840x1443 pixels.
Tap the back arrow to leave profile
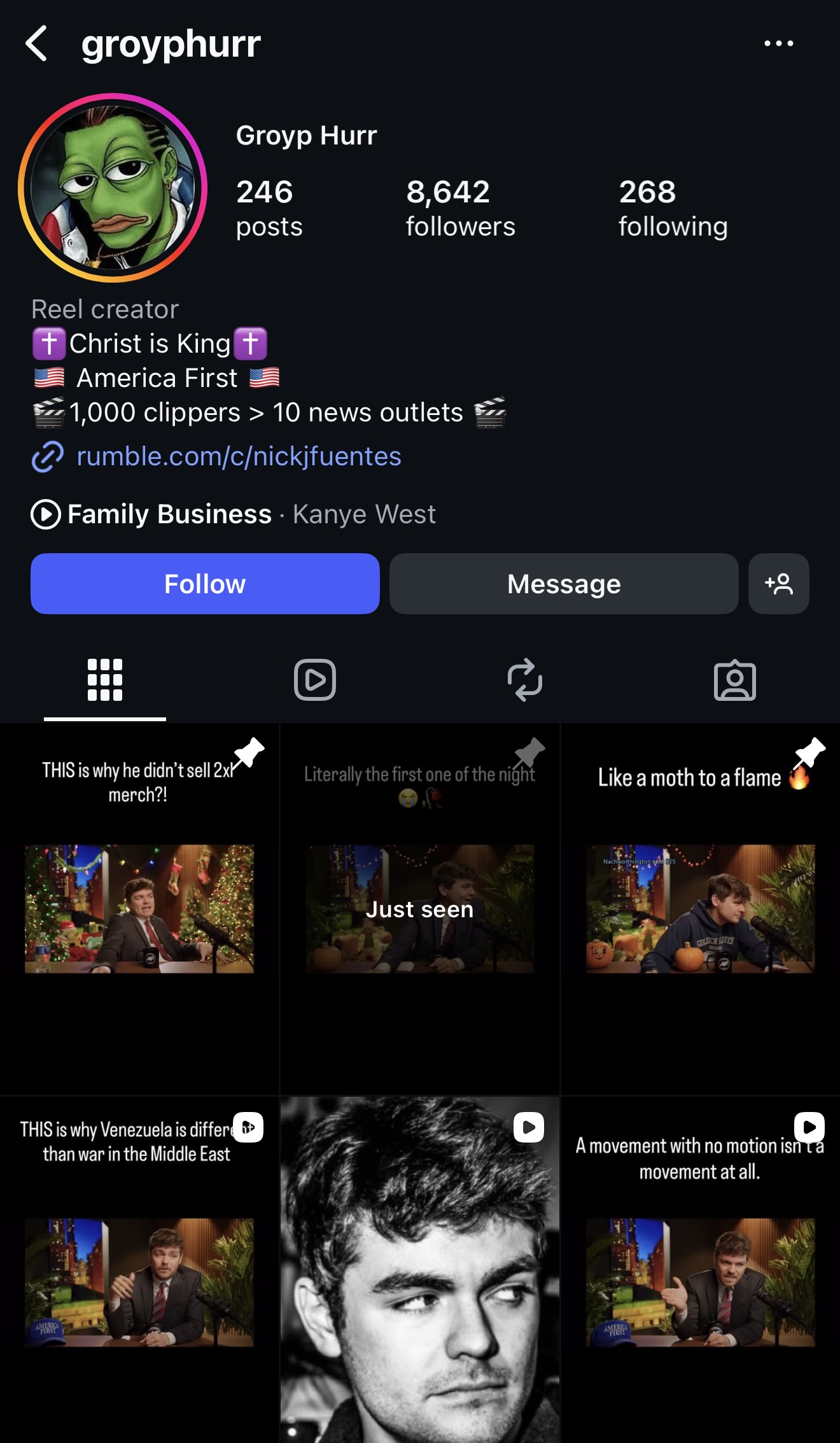38,43
